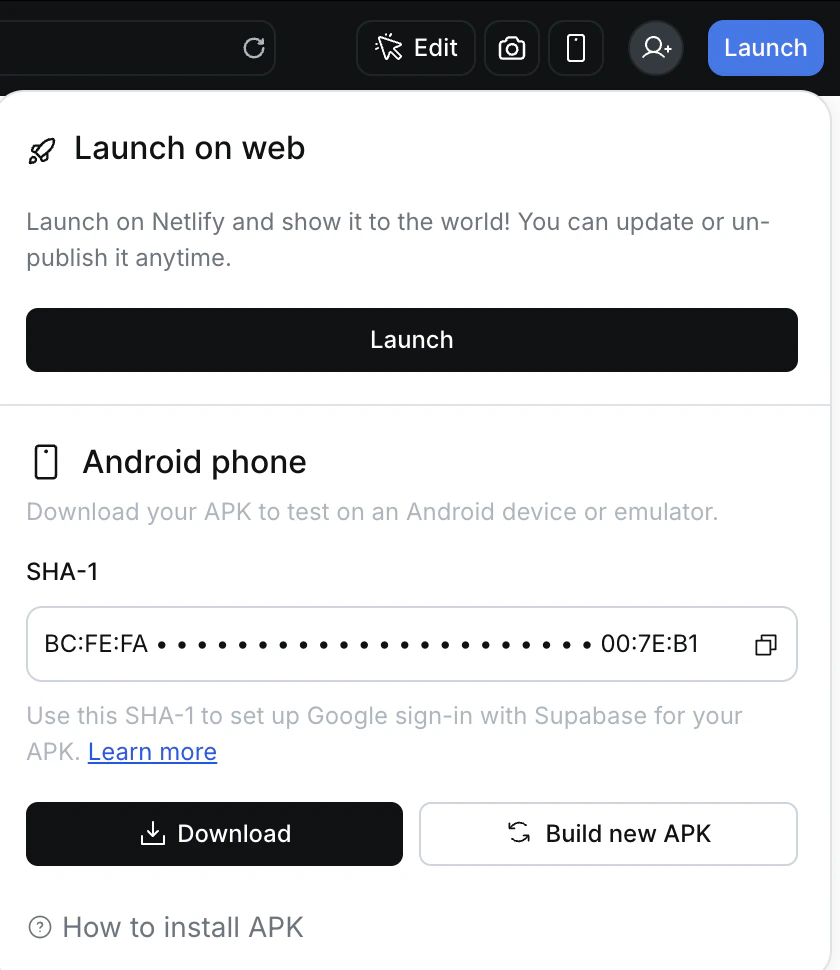This screenshot has height=970, width=840.
Task: Build a new APK
Action: [607, 833]
